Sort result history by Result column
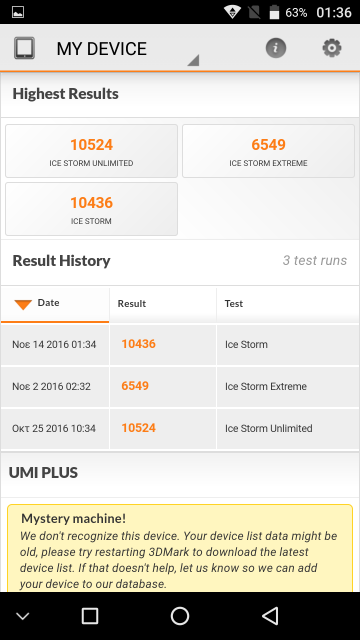The height and width of the screenshot is (640, 360). 163,304
